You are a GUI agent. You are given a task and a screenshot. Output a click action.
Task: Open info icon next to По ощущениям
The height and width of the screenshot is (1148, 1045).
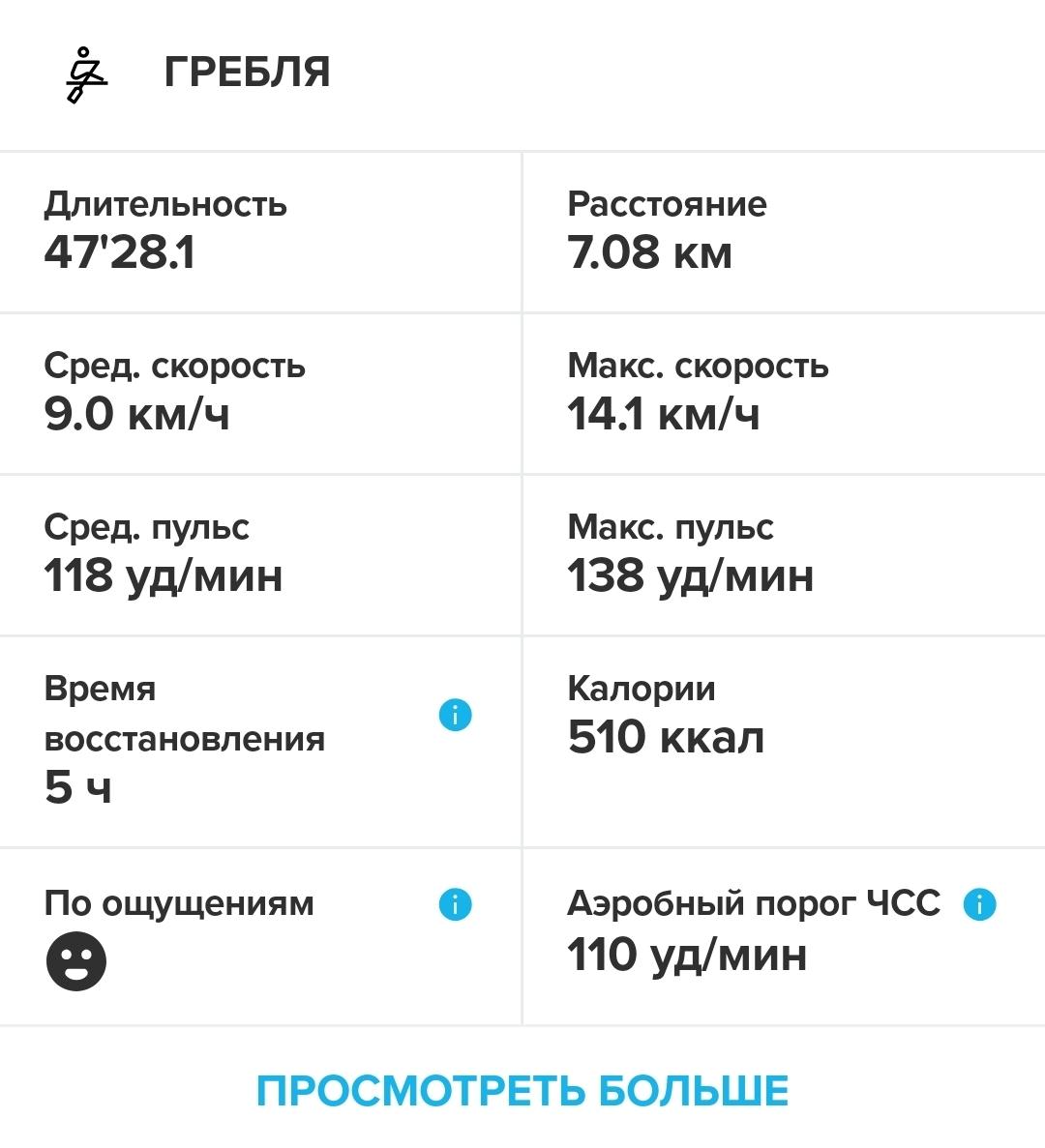[x=455, y=905]
